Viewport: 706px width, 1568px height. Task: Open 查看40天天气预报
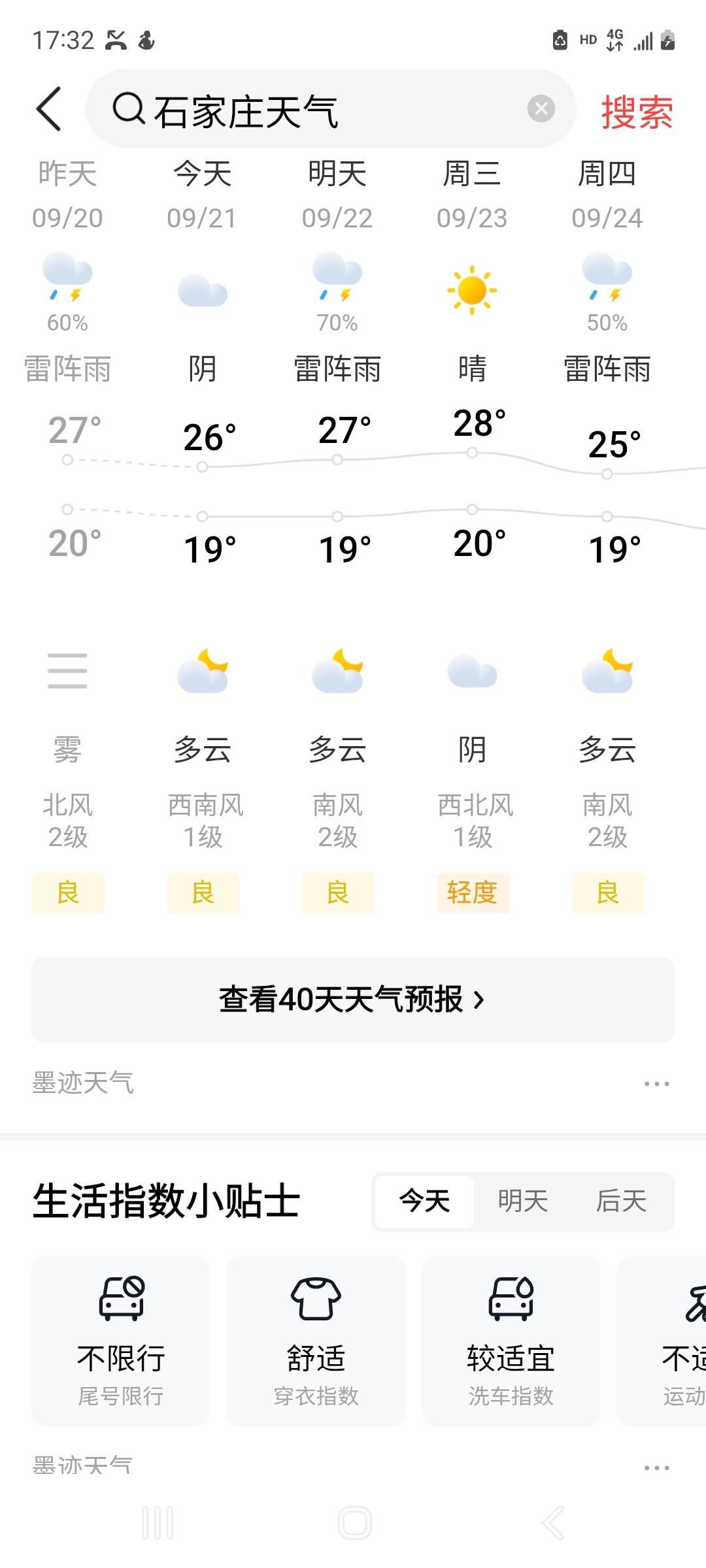[353, 999]
